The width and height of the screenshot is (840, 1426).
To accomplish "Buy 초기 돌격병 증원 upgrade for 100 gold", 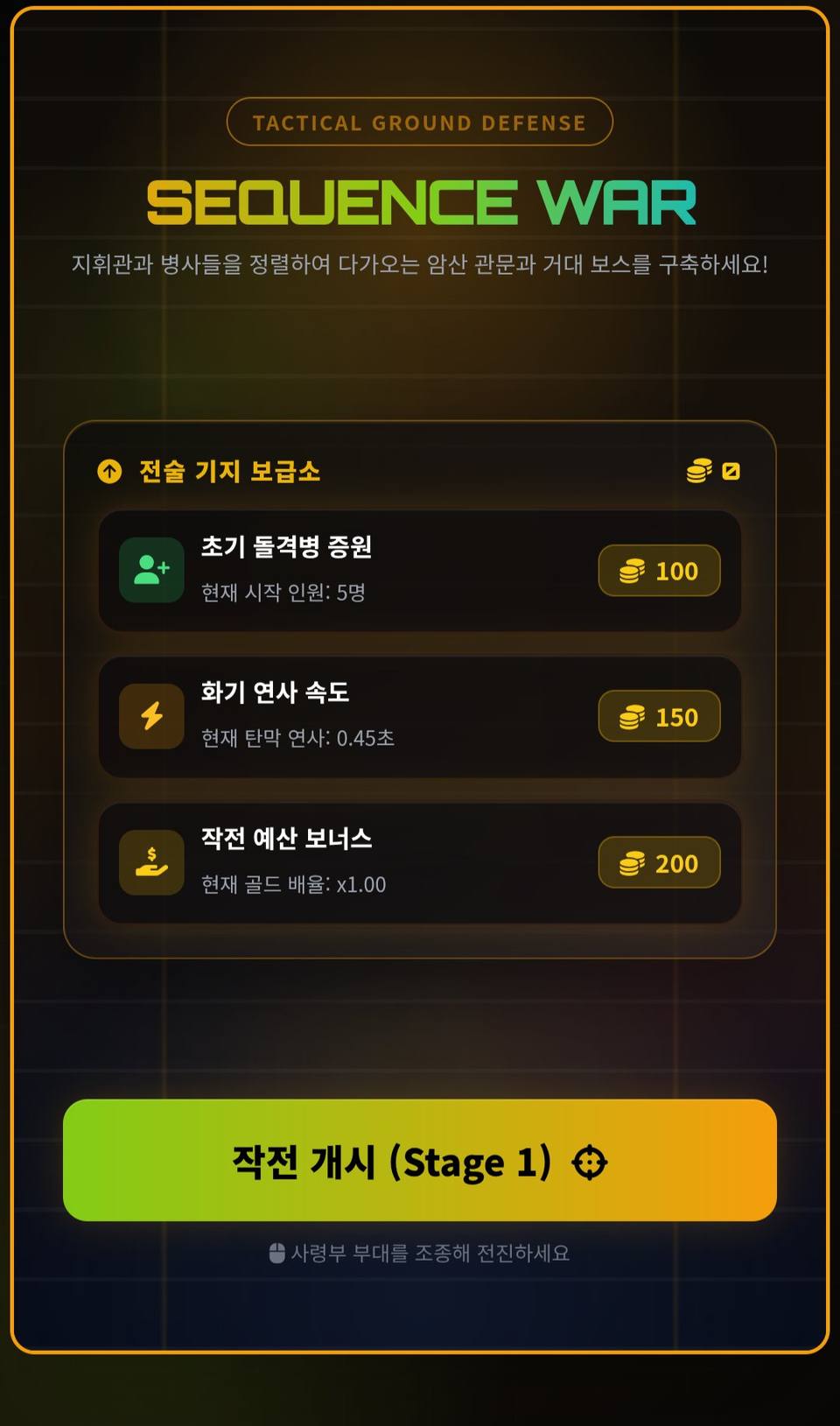I will tap(659, 571).
